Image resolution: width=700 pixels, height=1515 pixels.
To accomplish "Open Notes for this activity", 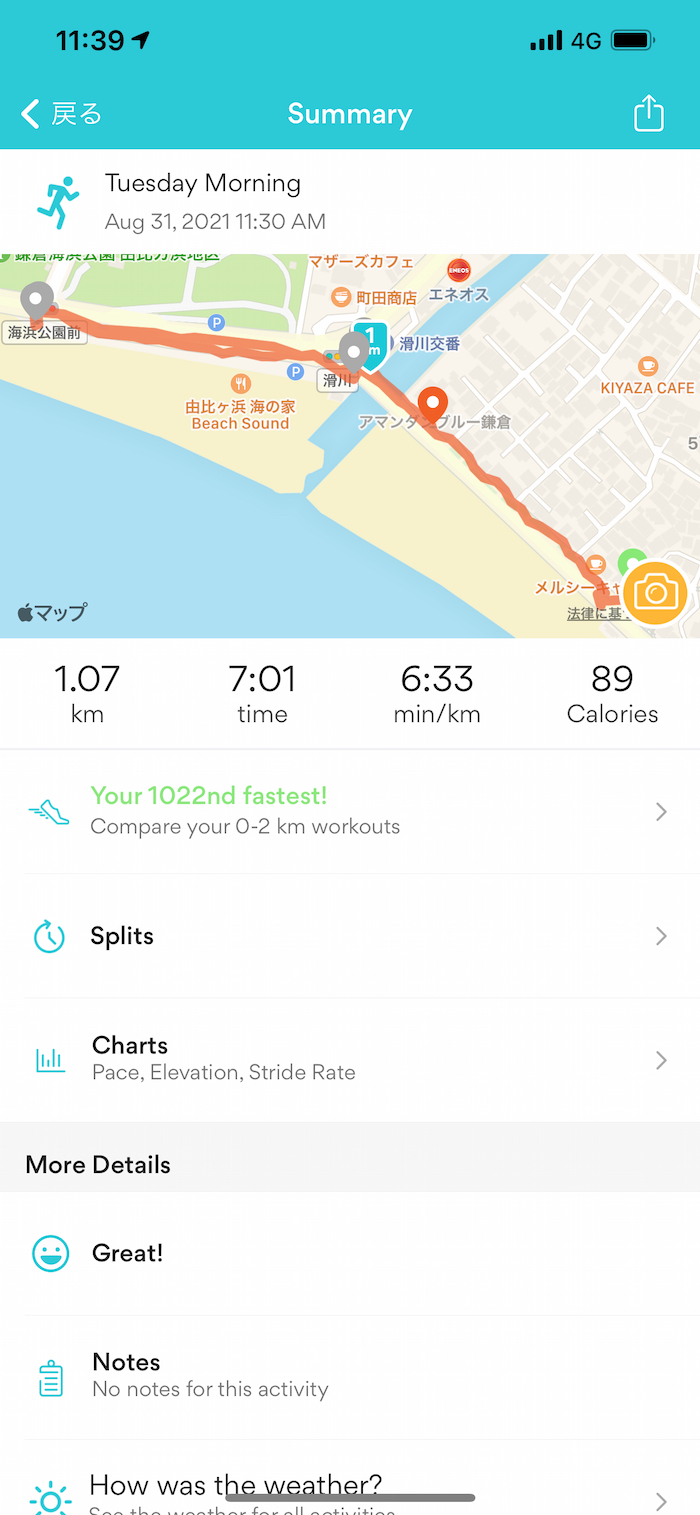I will (349, 1375).
